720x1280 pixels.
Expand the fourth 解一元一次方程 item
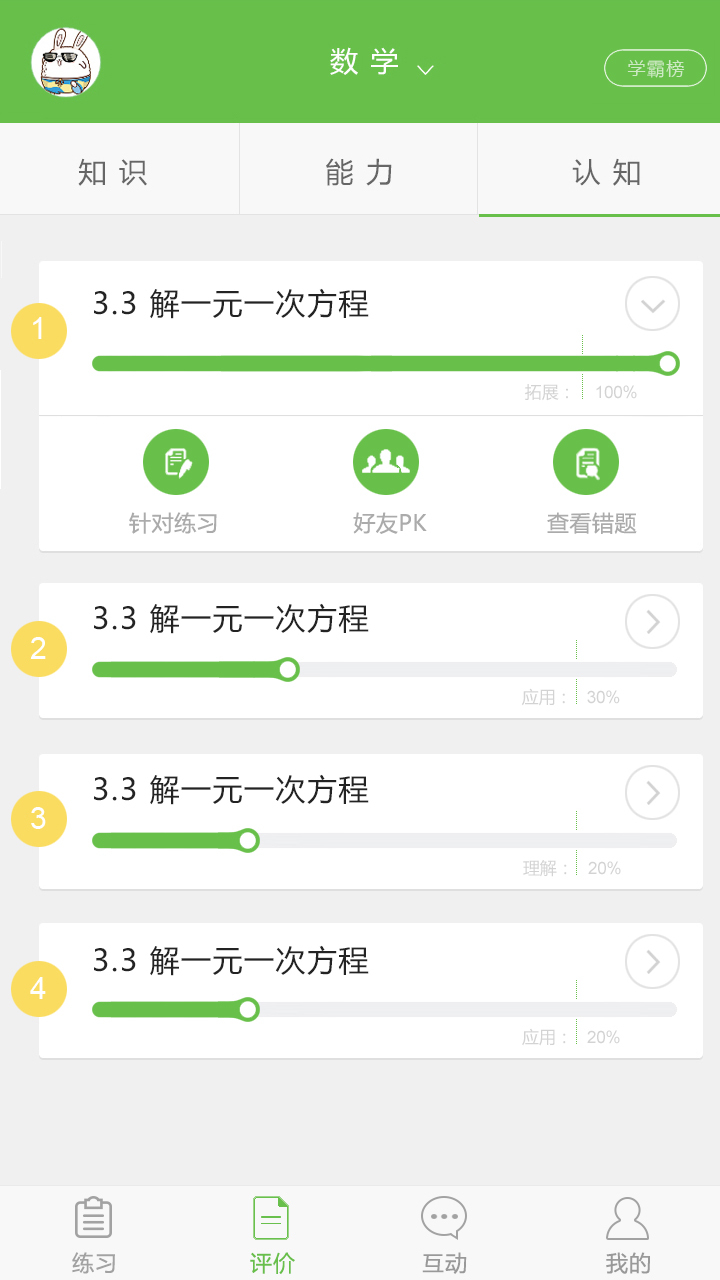[x=651, y=961]
